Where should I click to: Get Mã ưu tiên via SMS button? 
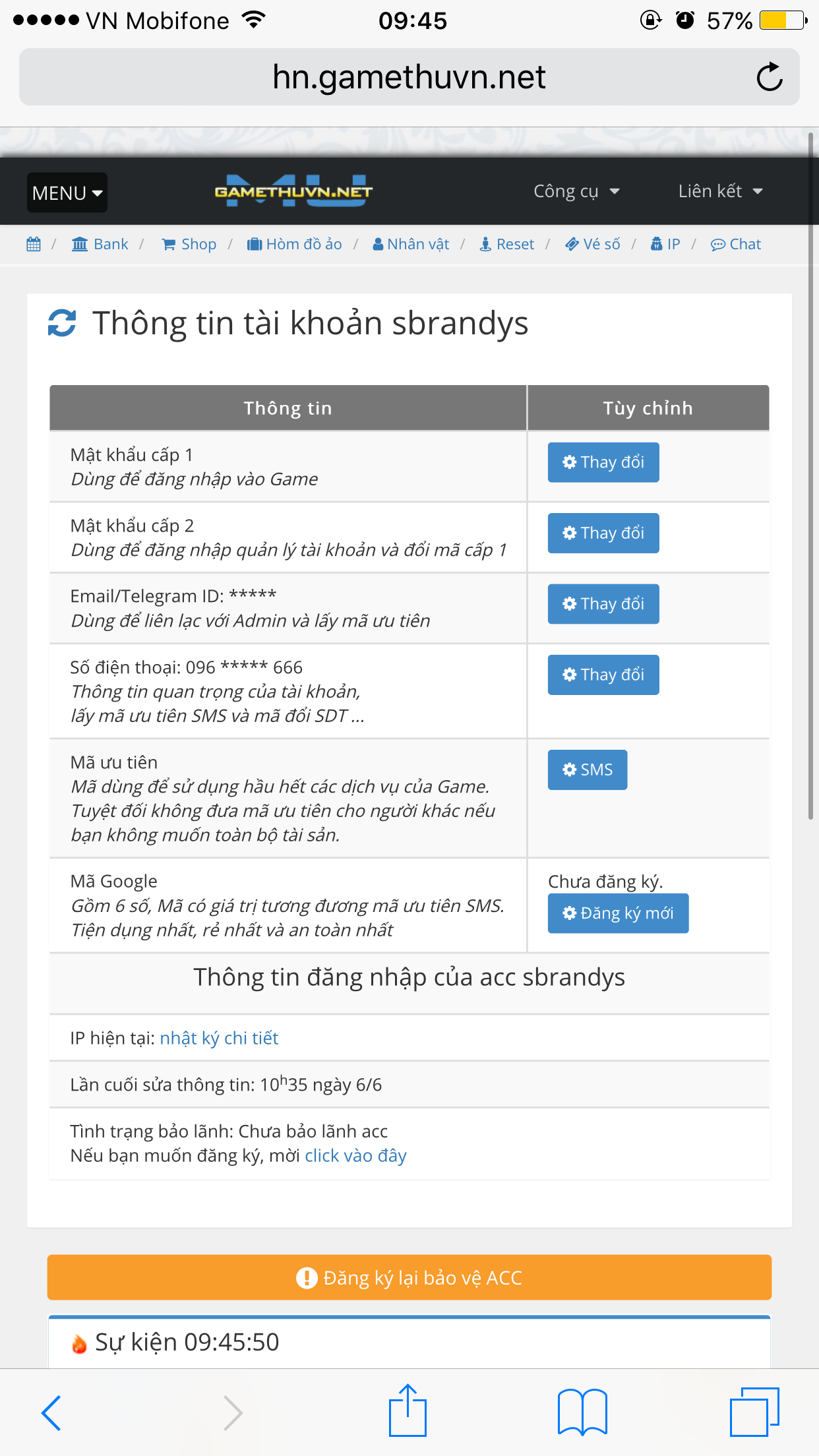pyautogui.click(x=588, y=770)
